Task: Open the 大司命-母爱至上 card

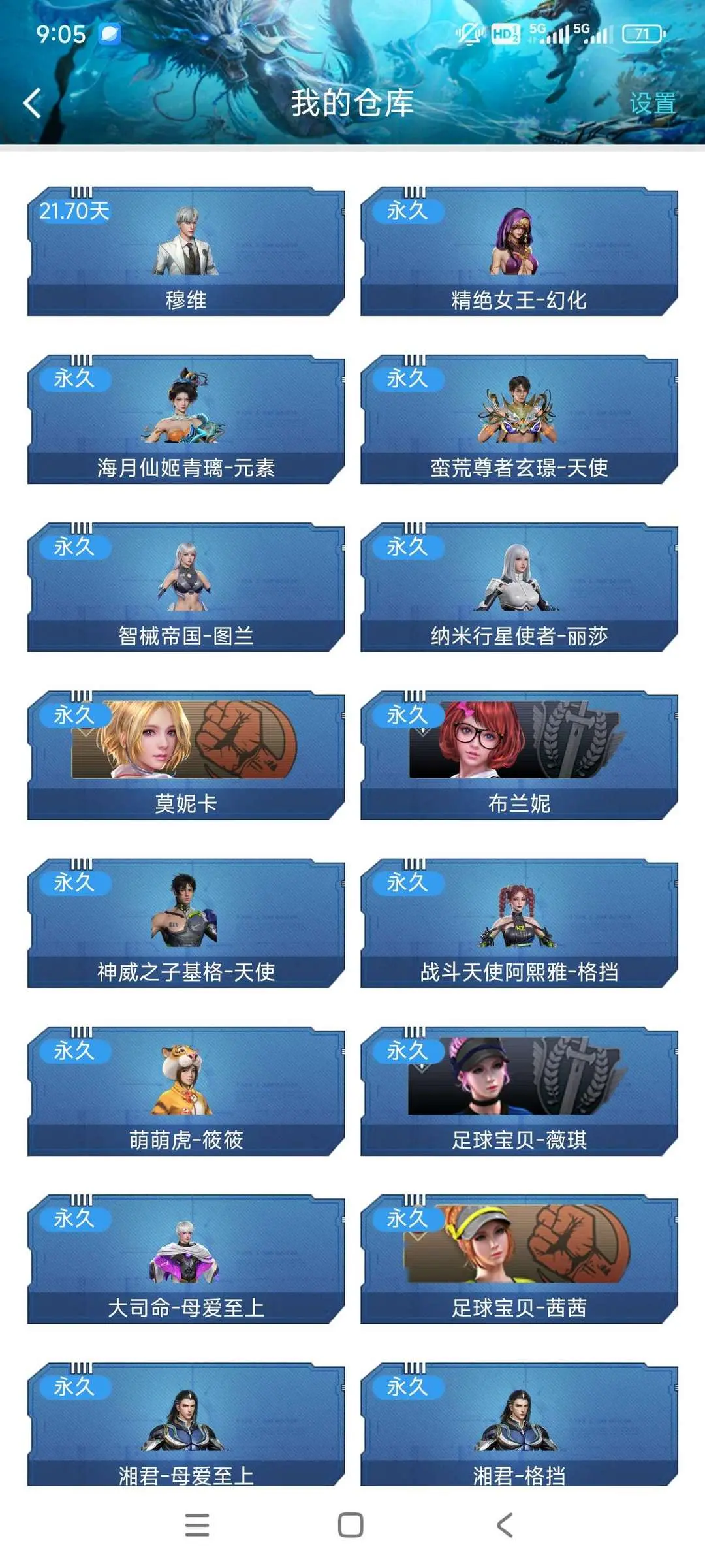Action: coord(186,1259)
